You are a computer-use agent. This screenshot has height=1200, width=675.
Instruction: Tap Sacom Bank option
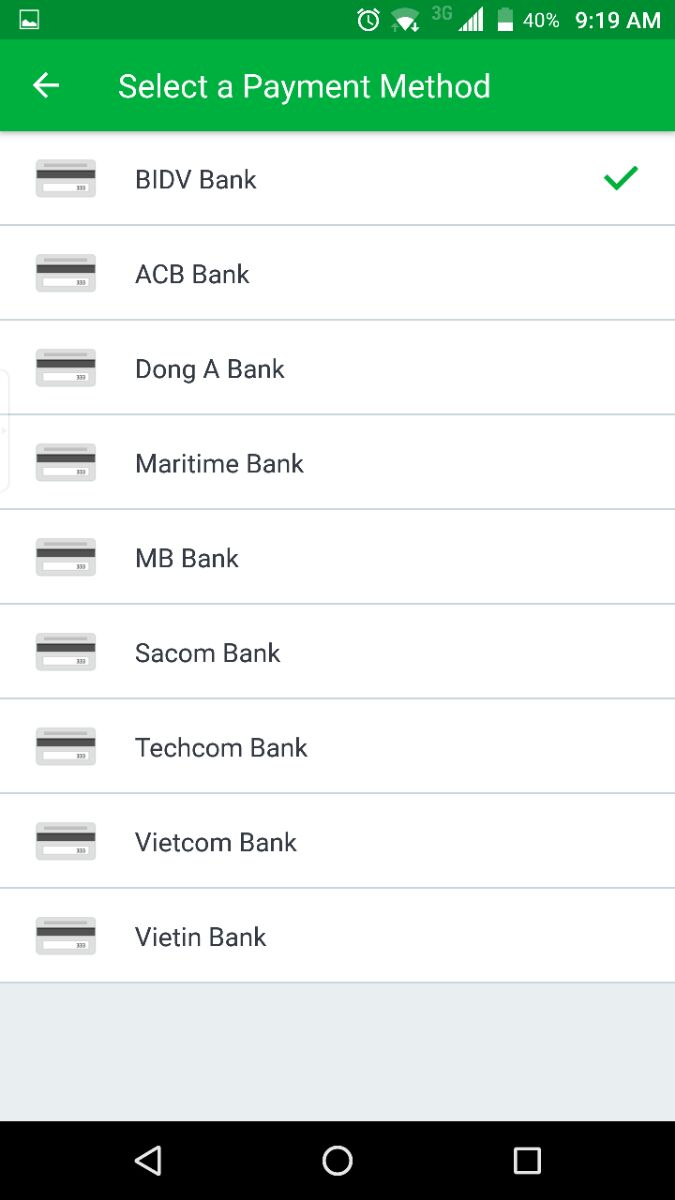[x=337, y=652]
